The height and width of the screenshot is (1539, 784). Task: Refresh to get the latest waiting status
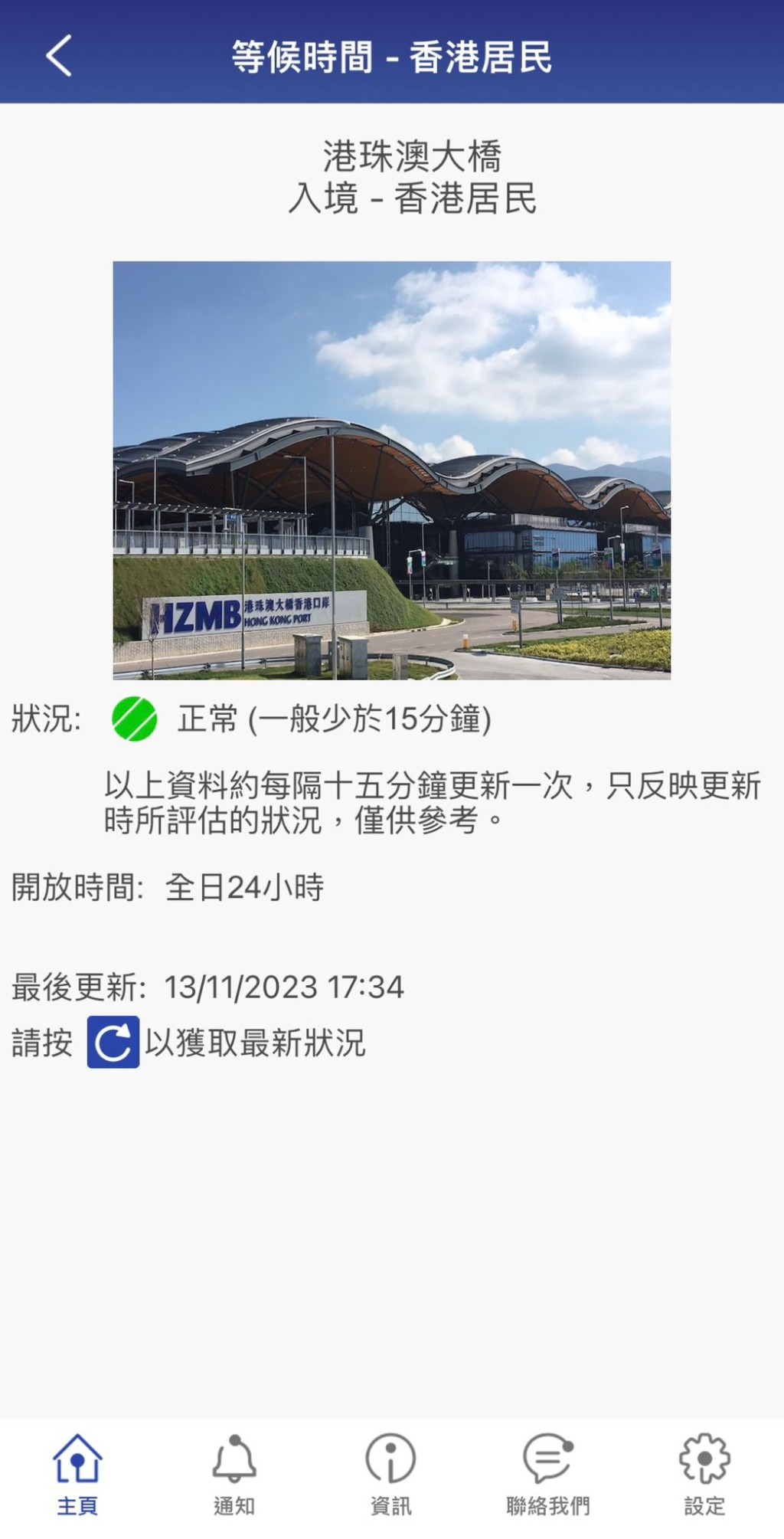(113, 1042)
